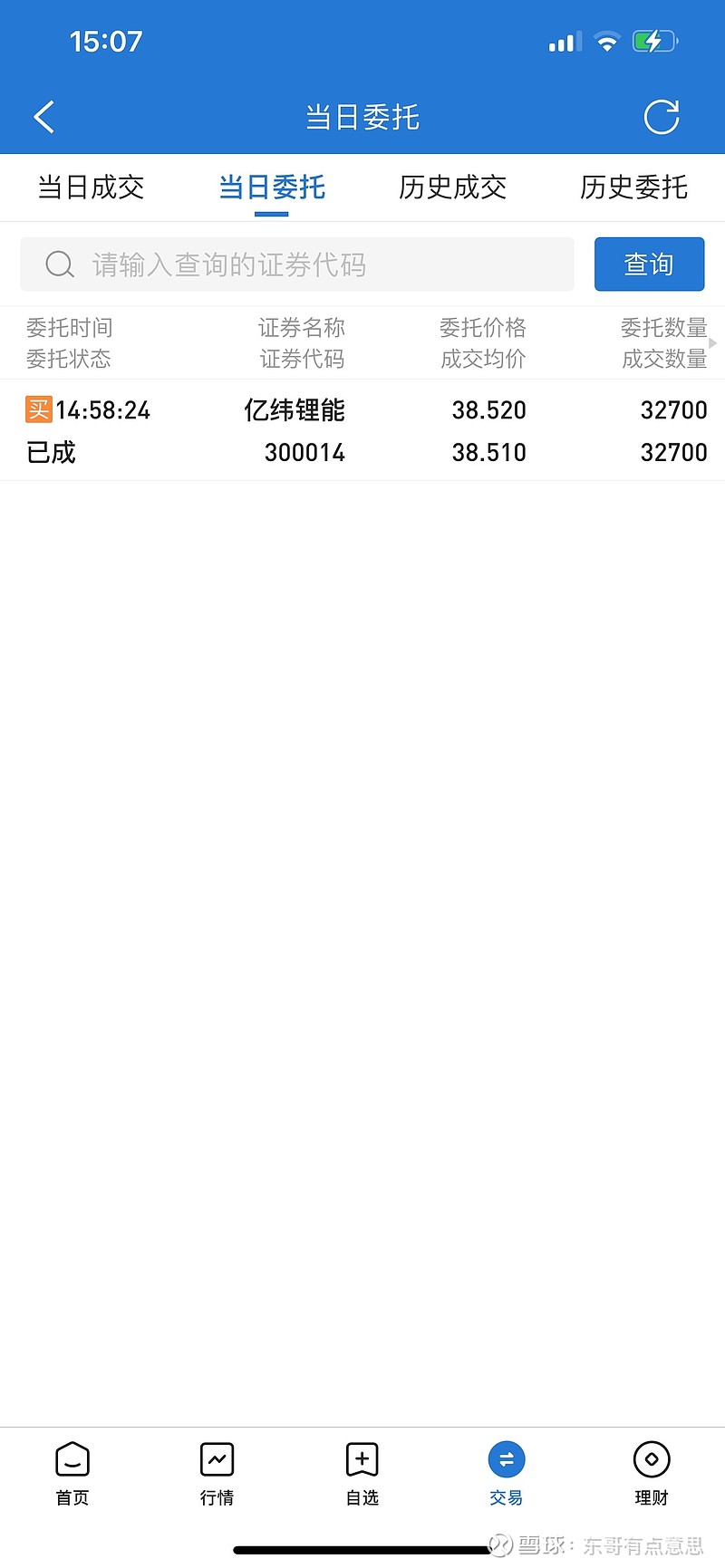
Task: Open the 亿纬锂能 order entry
Action: coord(362,430)
